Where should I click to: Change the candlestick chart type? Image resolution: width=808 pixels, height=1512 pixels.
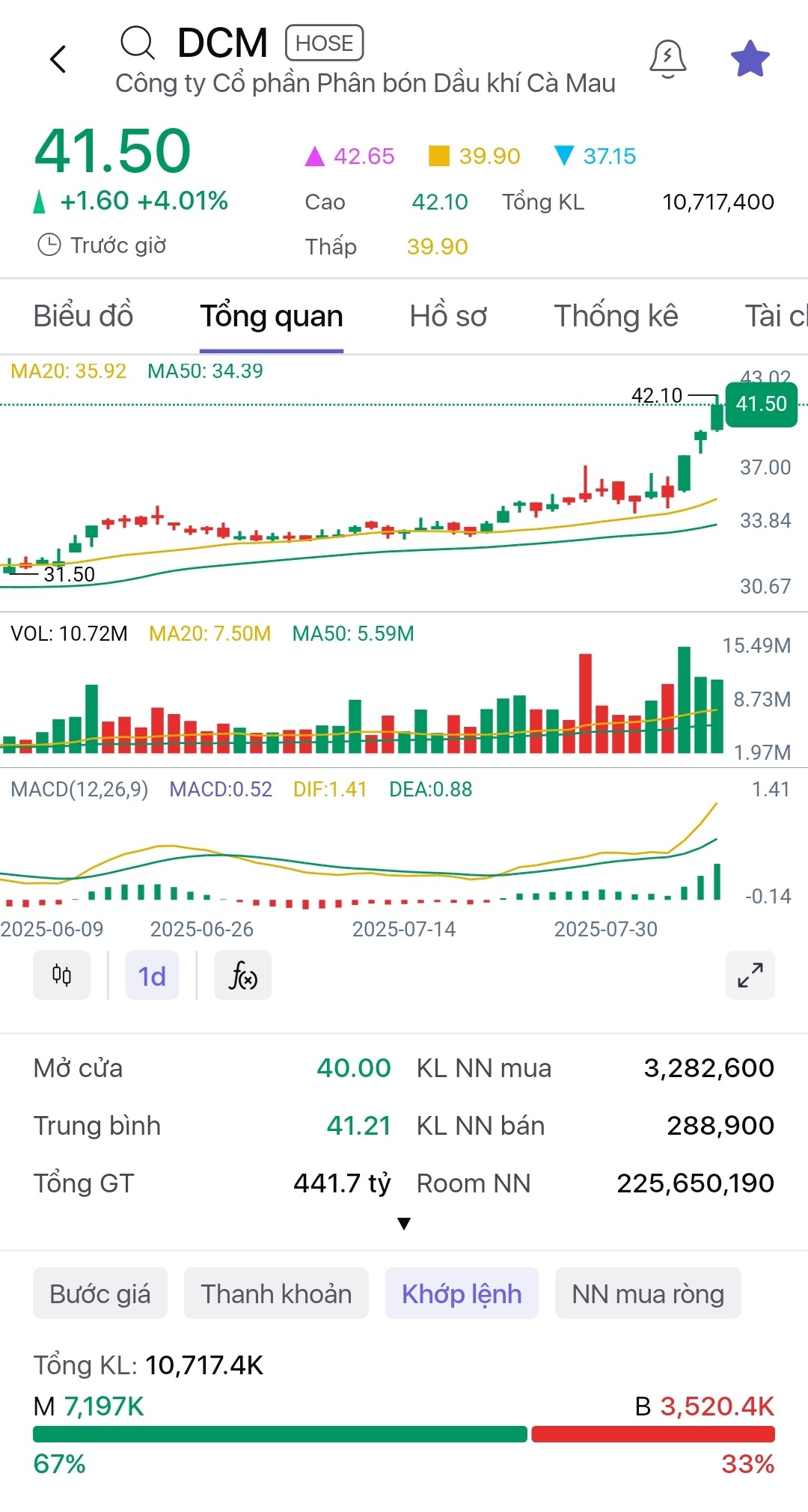61,975
